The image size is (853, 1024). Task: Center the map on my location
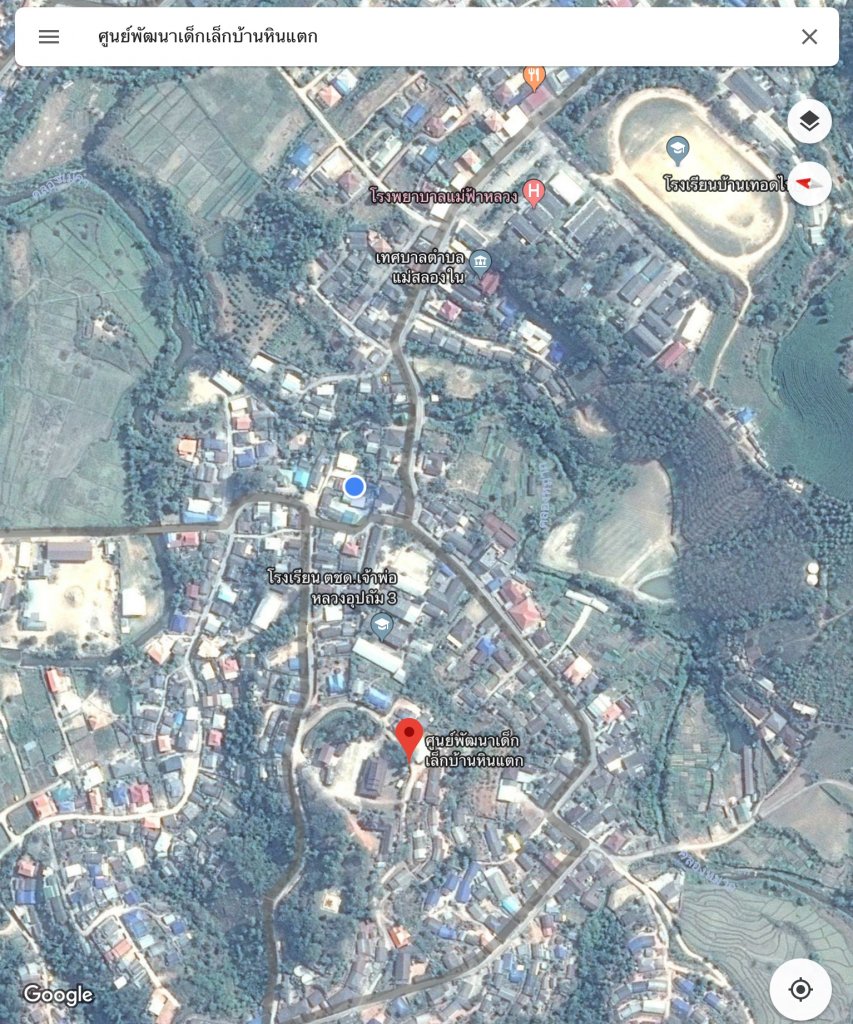(x=800, y=989)
